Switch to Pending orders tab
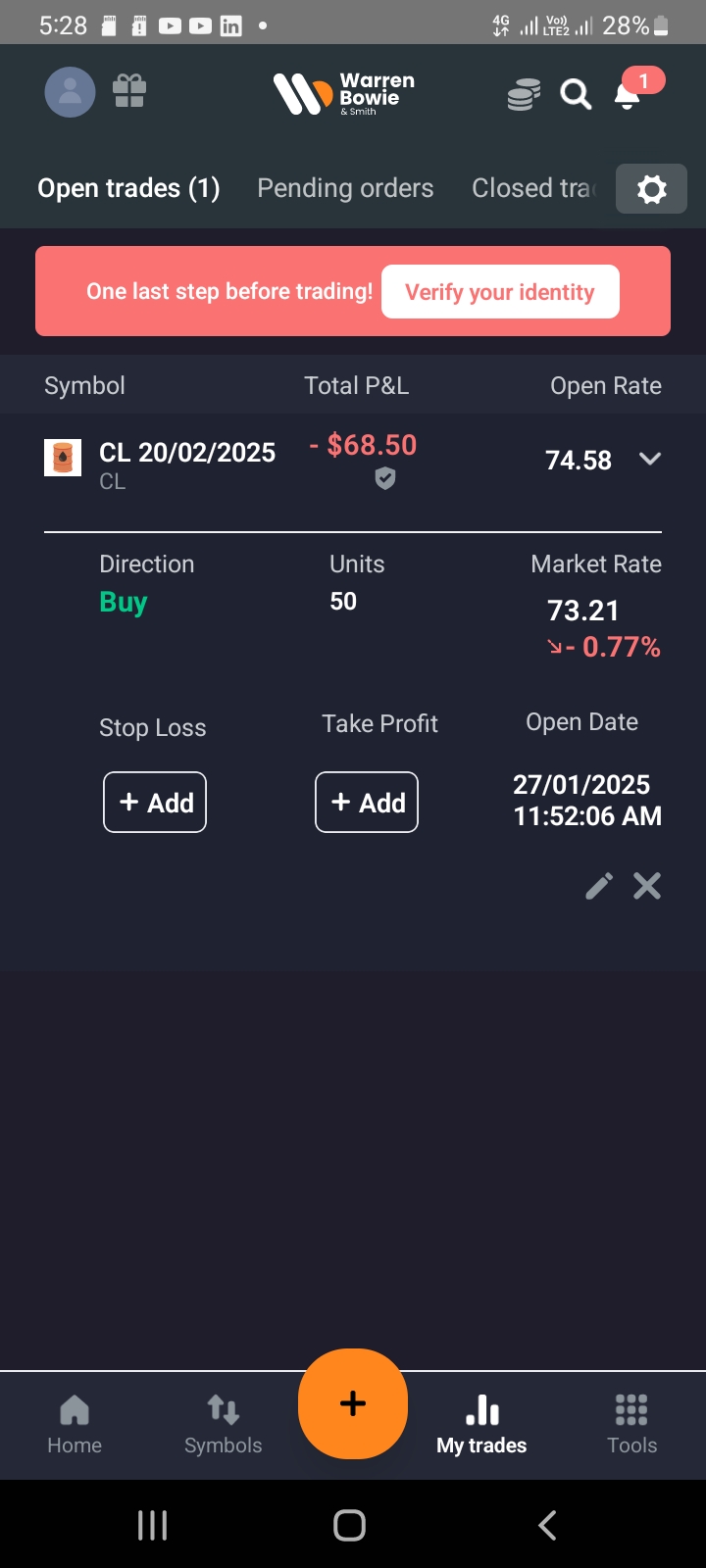Image resolution: width=706 pixels, height=1568 pixels. click(345, 188)
